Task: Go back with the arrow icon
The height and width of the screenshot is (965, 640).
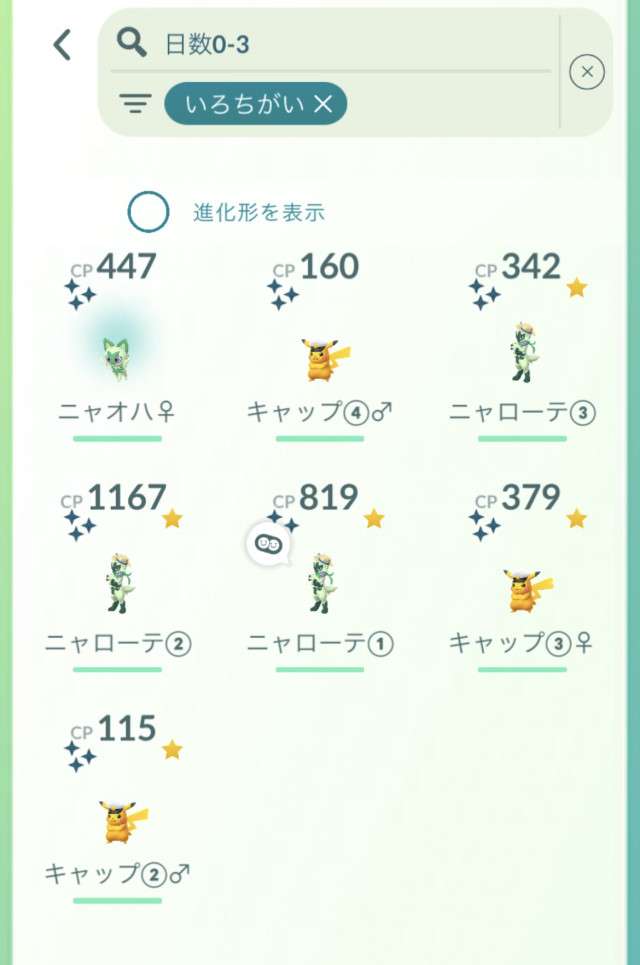Action: (62, 44)
